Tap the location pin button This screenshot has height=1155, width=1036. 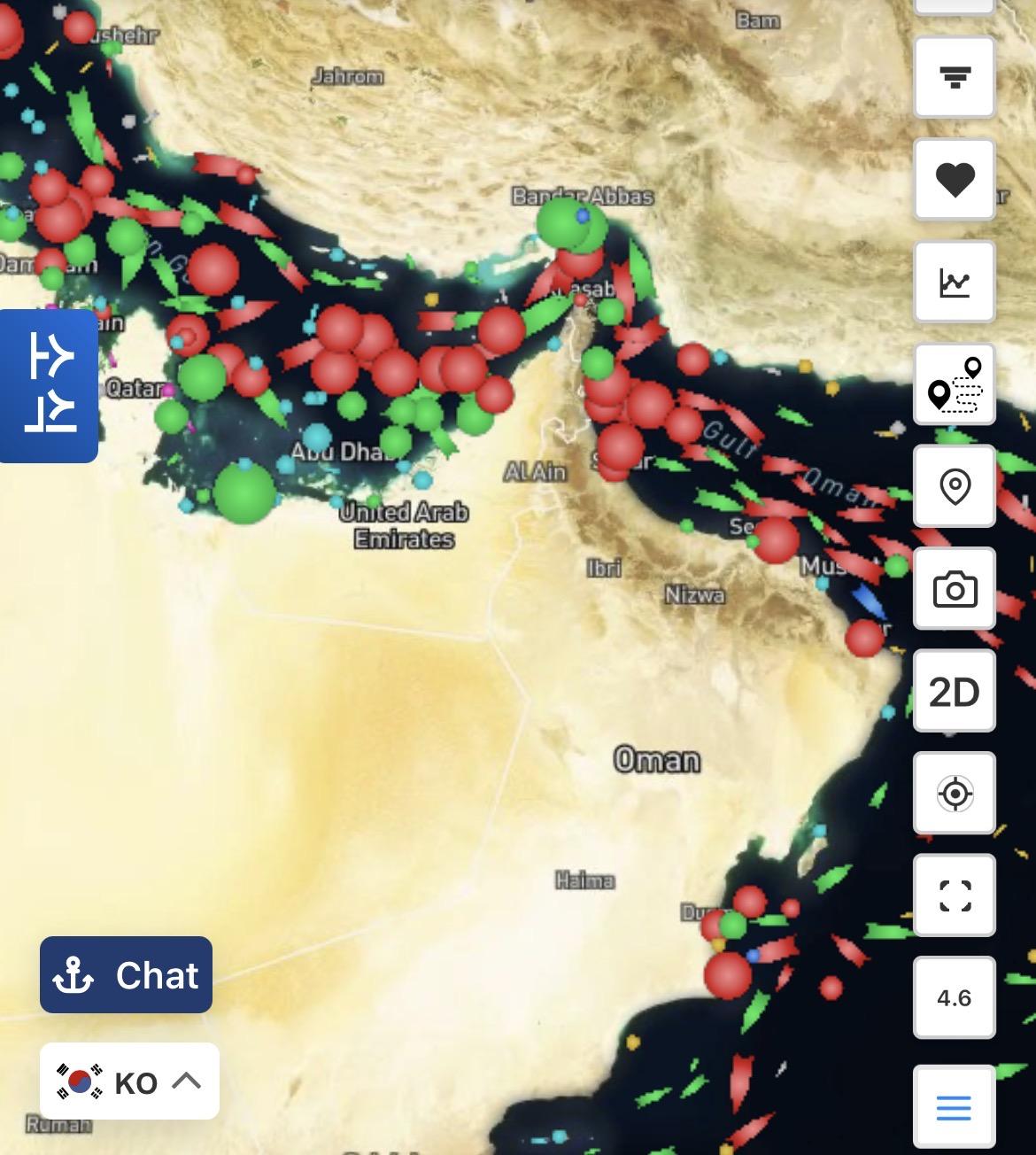pyautogui.click(x=954, y=486)
